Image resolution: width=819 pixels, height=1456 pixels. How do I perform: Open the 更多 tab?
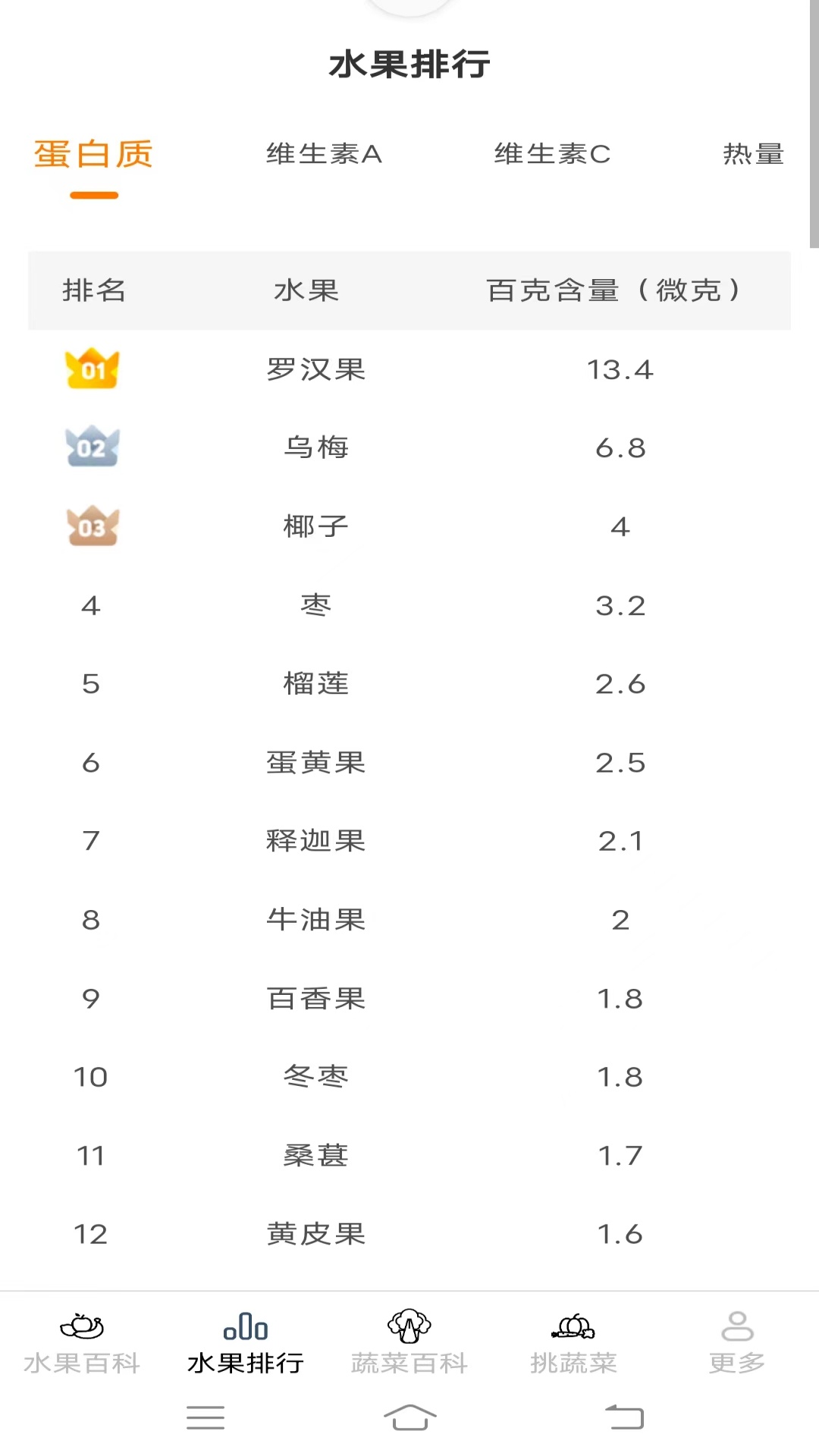737,1343
